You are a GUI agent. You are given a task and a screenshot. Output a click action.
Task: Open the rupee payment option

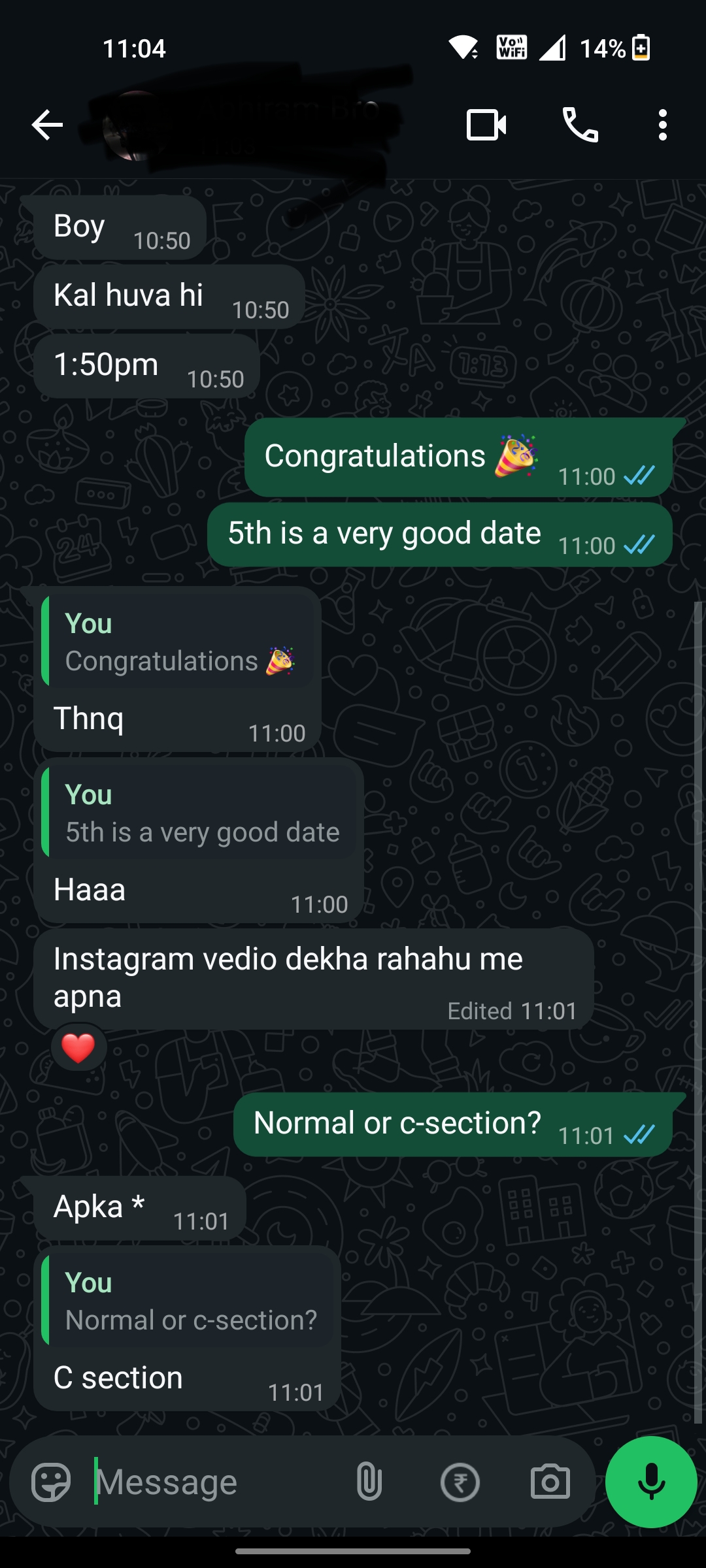[460, 1482]
